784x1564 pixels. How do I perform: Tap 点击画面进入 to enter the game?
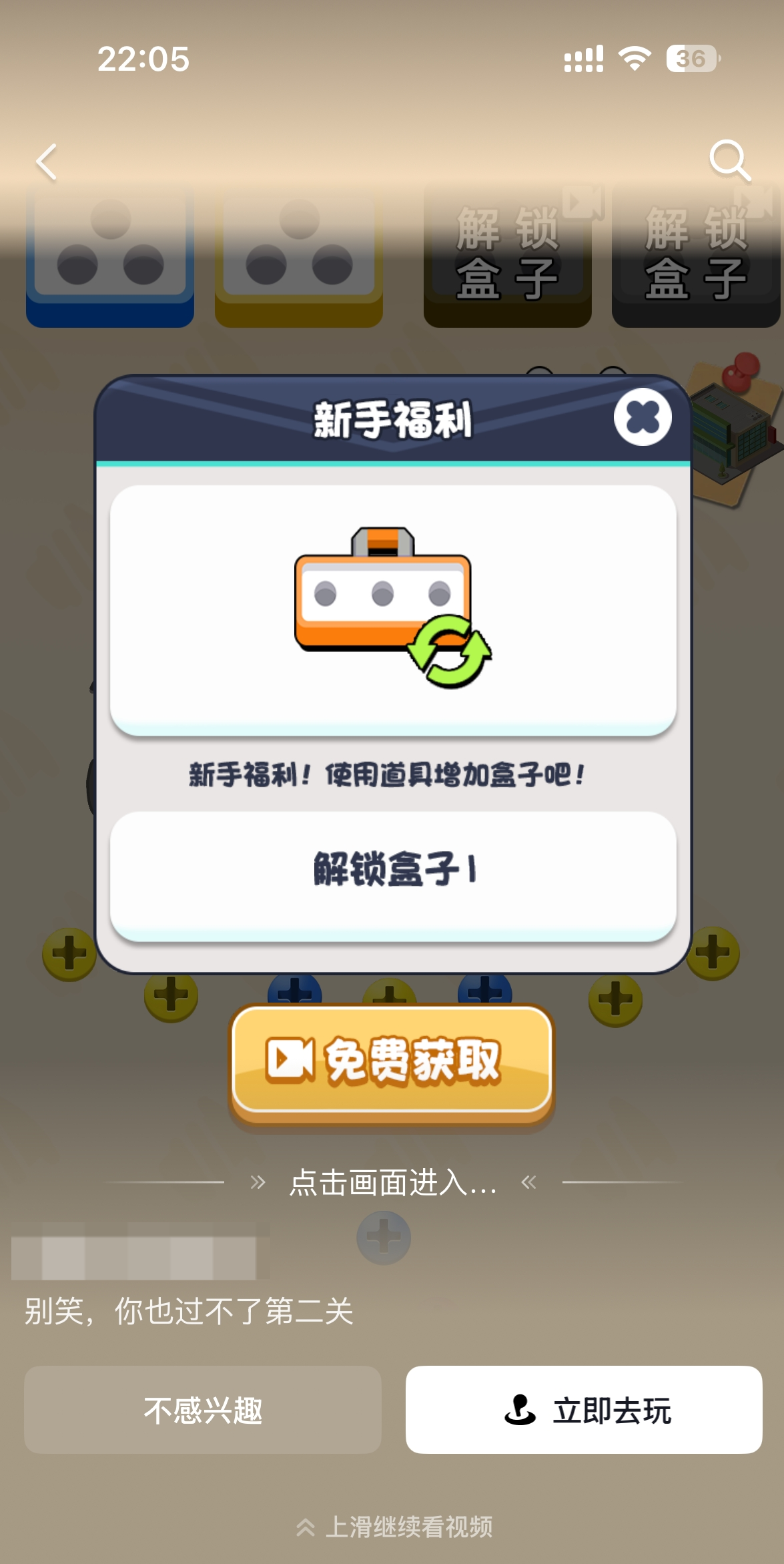pyautogui.click(x=393, y=1183)
